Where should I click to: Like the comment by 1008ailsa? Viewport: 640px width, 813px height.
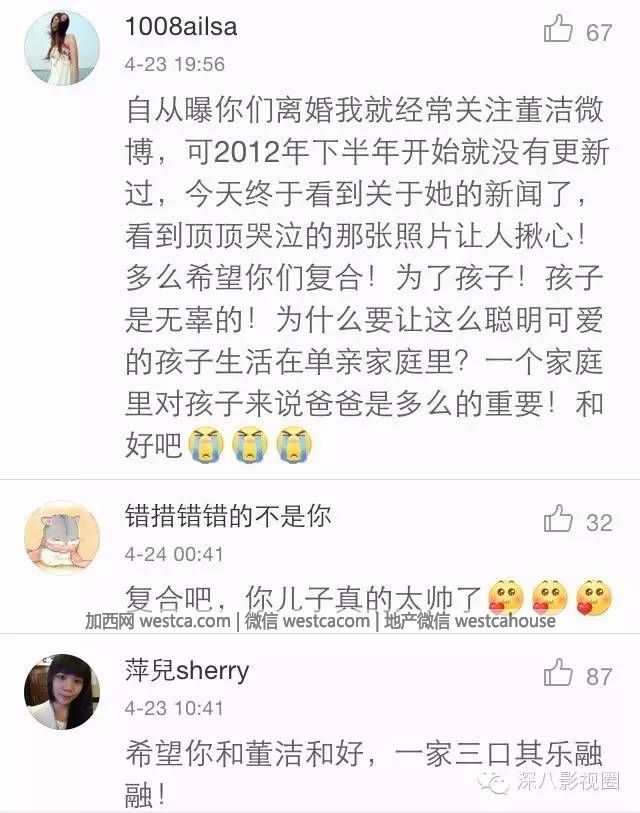tap(558, 31)
